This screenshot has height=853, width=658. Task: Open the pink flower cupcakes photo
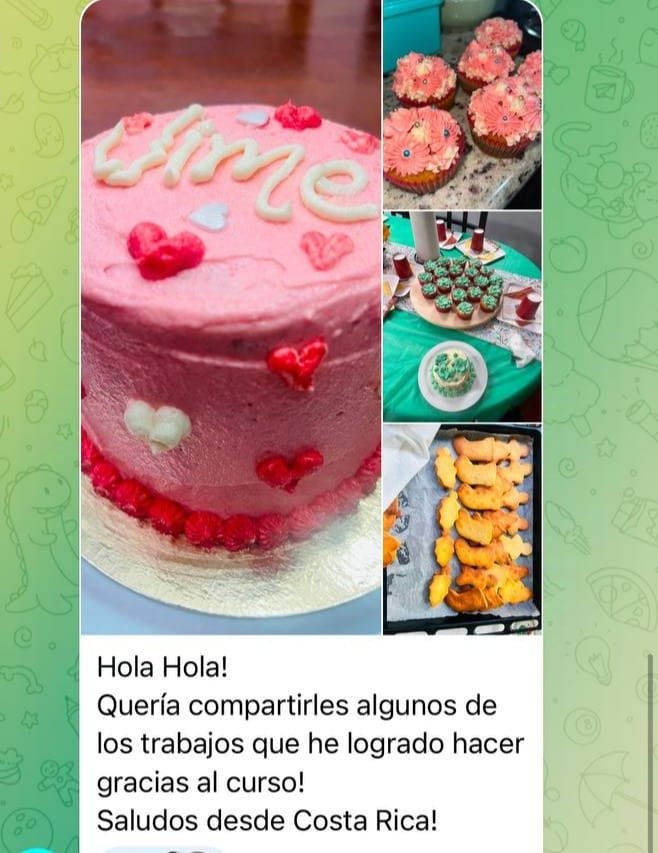pos(462,105)
